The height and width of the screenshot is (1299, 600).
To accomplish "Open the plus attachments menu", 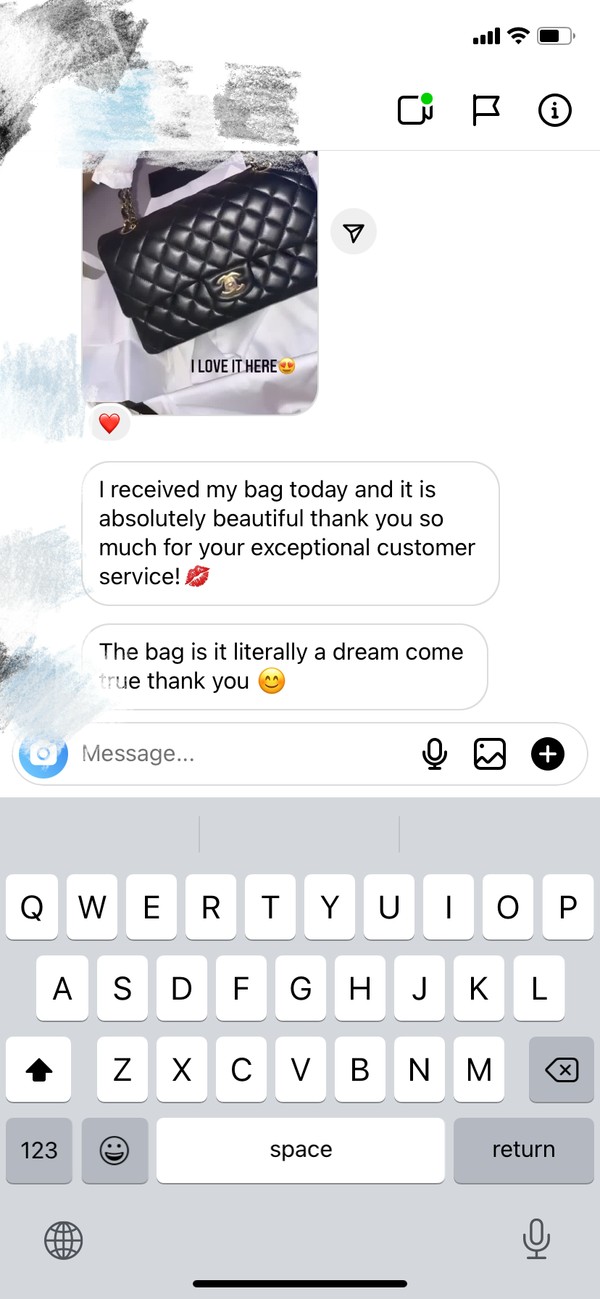I will (x=547, y=754).
